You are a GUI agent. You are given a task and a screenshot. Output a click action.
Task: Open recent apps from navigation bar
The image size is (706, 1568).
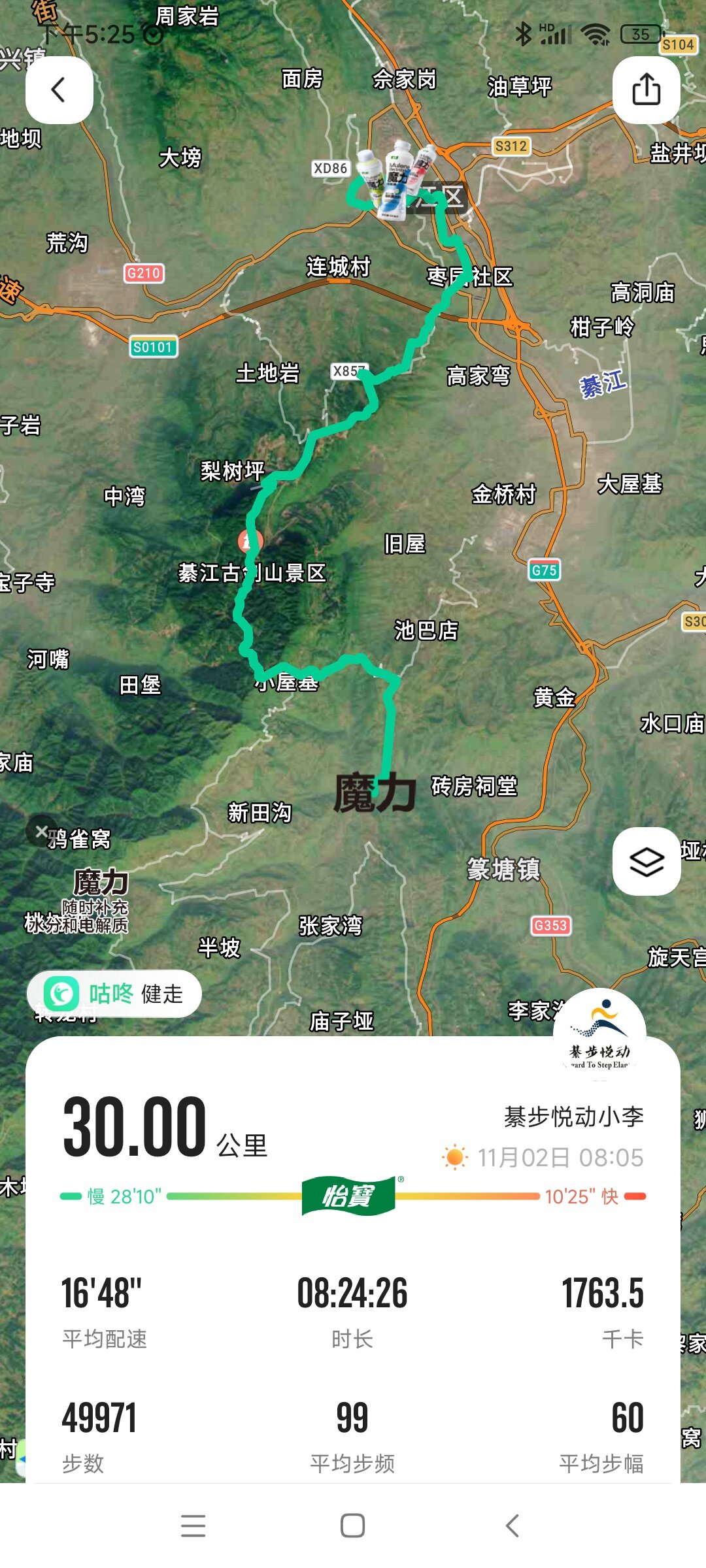pyautogui.click(x=193, y=1526)
